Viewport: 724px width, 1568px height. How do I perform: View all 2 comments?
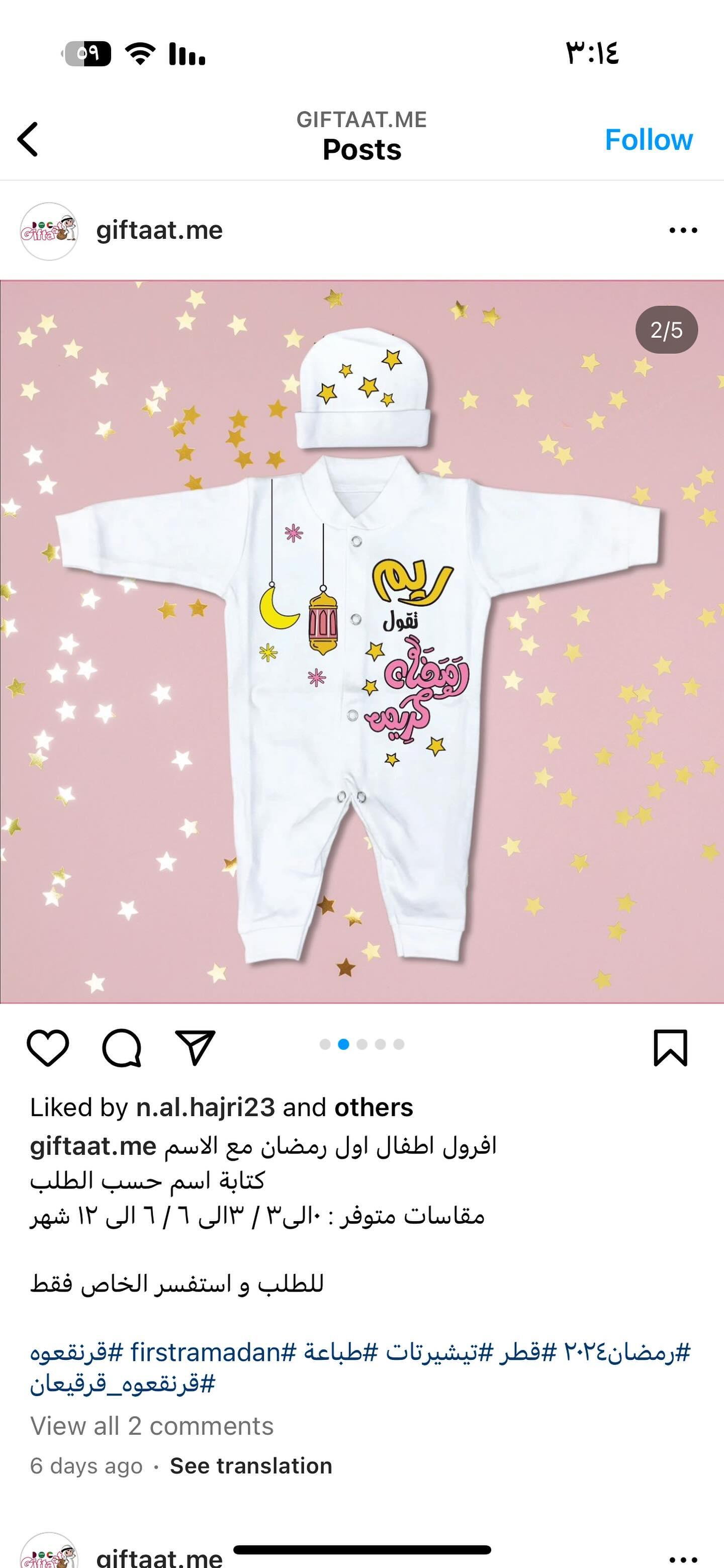coord(152,1426)
